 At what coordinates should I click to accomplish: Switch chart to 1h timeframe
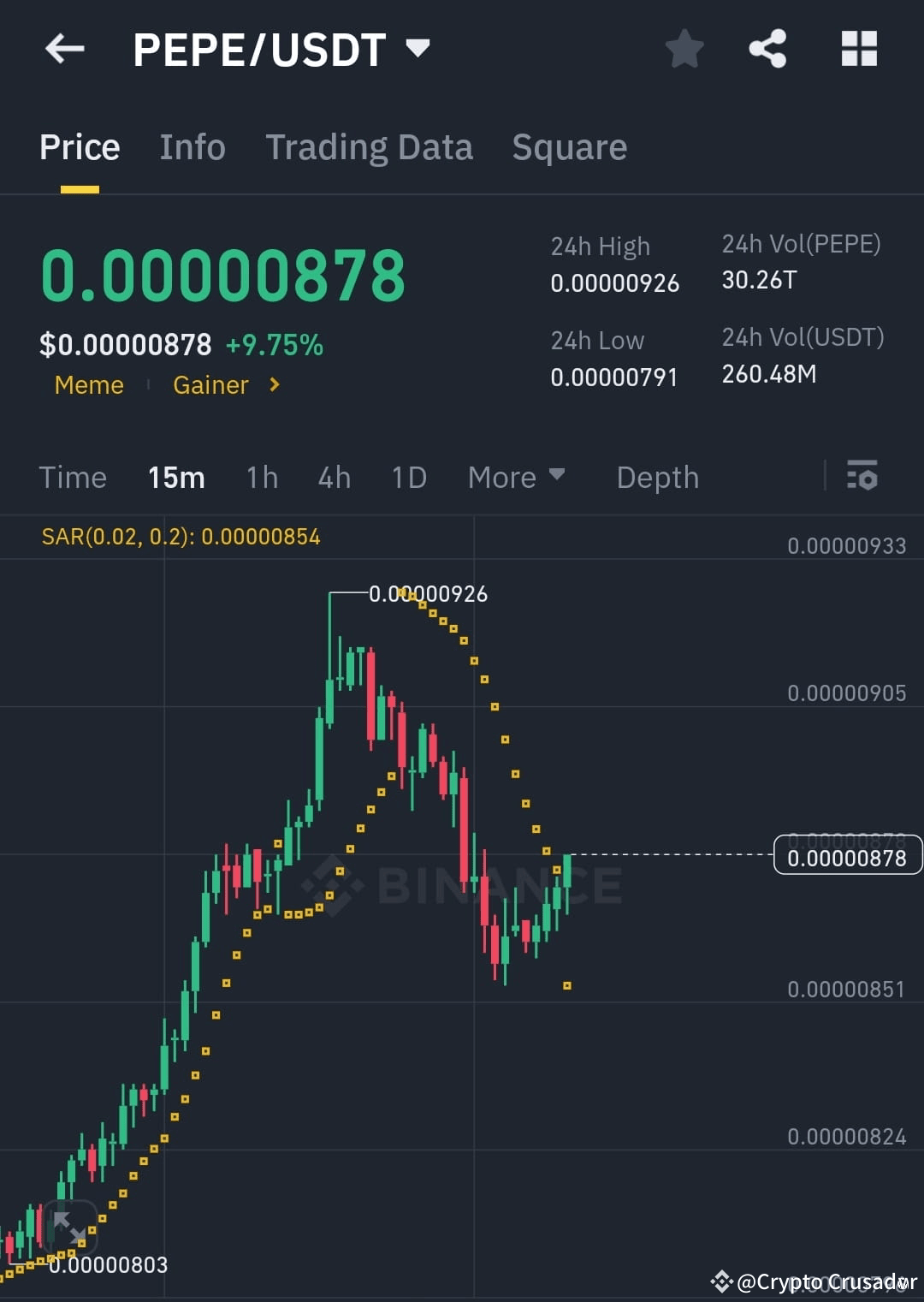tap(261, 477)
